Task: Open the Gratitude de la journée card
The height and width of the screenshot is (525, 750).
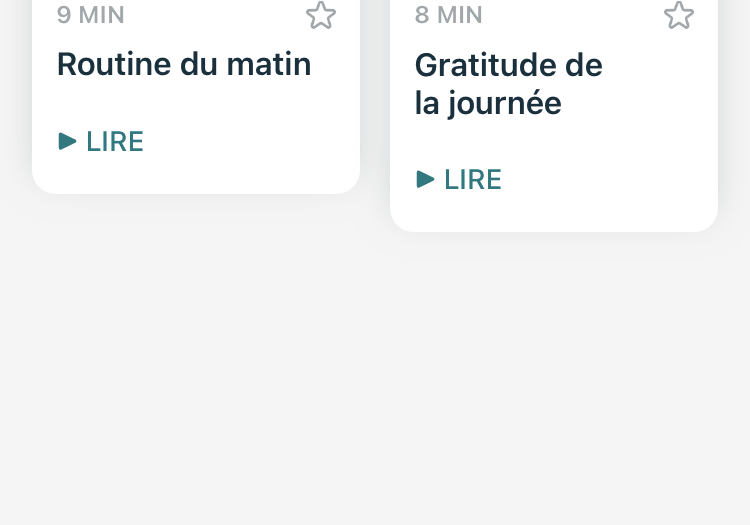Action: point(509,84)
